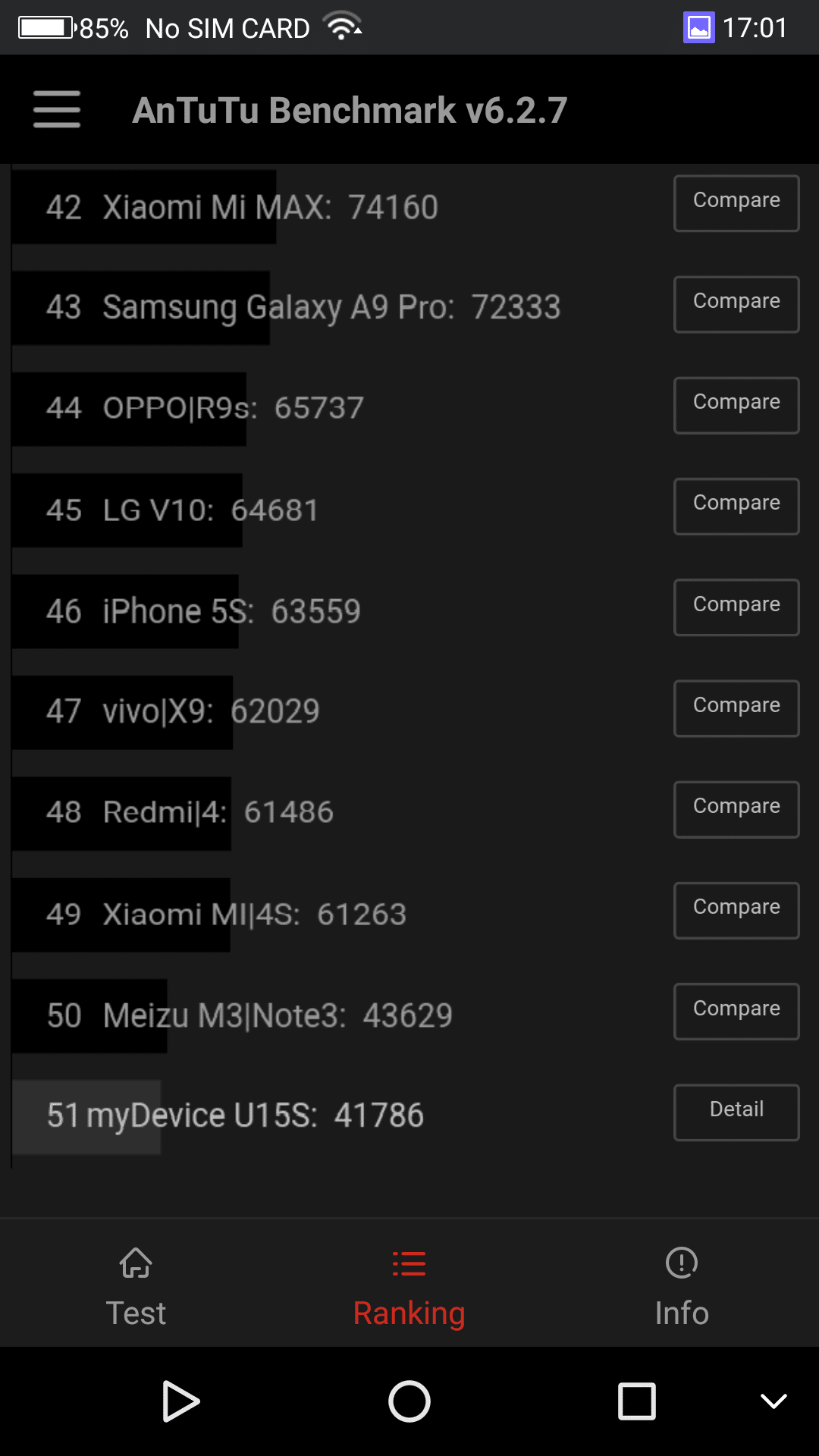The height and width of the screenshot is (1456, 819).
Task: Compare with Xiaomi Mi MAX
Action: tap(736, 202)
